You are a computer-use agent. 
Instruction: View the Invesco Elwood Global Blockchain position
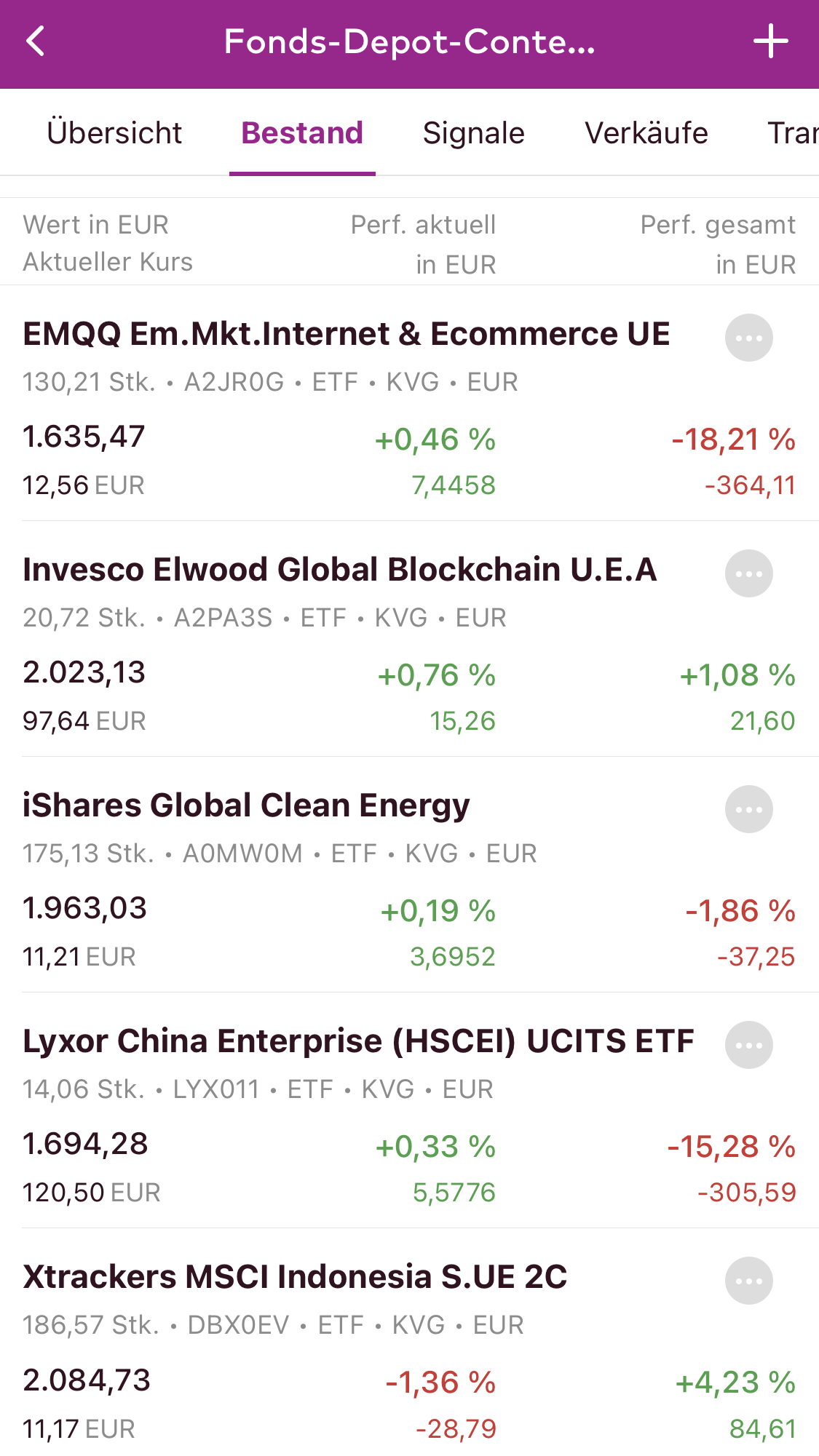tap(339, 570)
